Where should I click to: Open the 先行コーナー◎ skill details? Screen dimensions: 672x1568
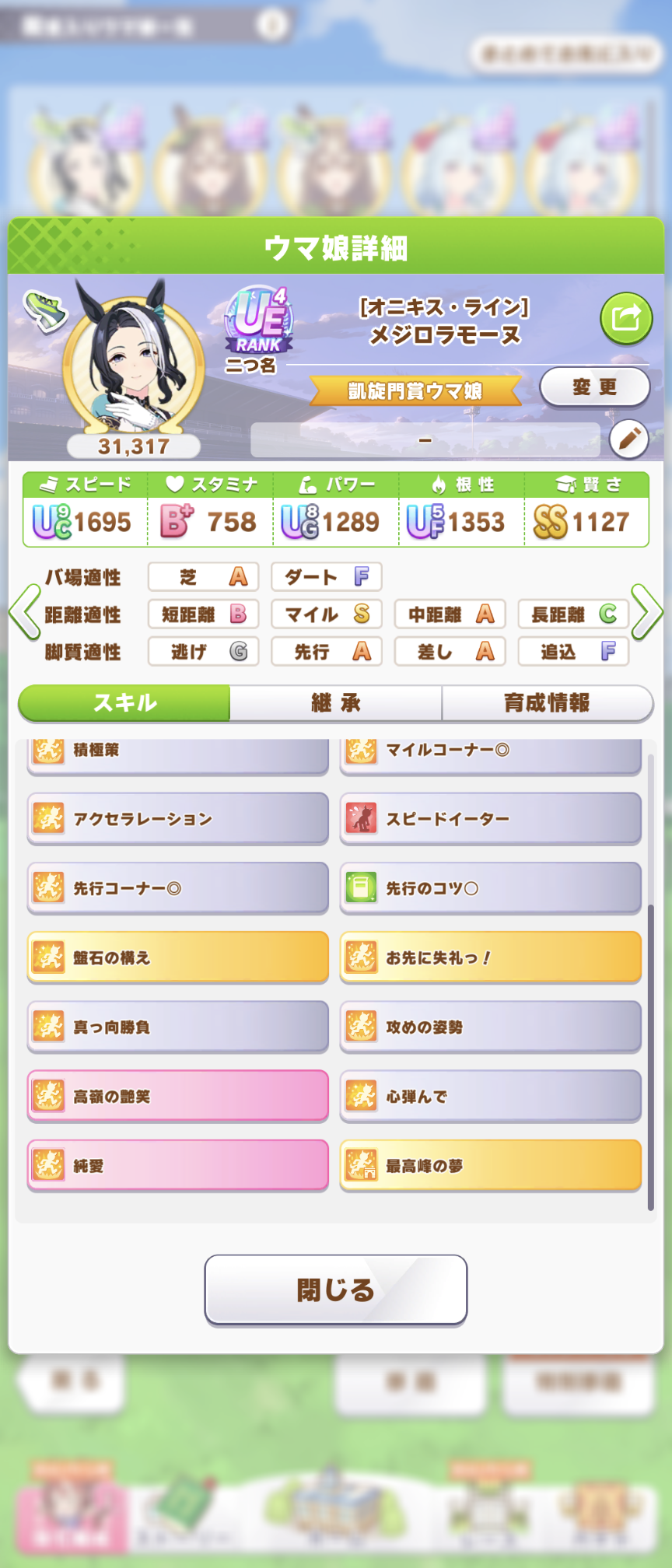pos(177,888)
